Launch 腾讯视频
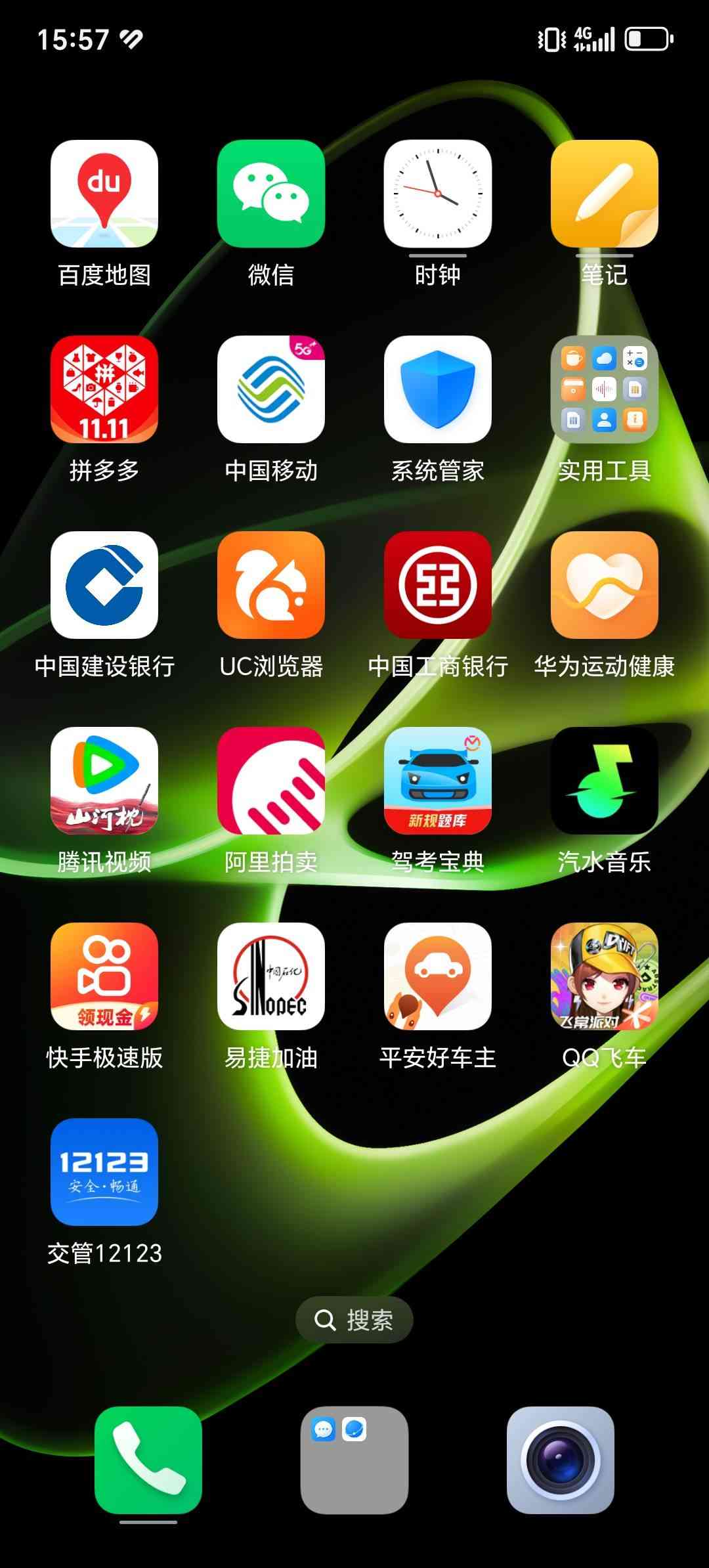This screenshot has height=1568, width=709. [104, 781]
